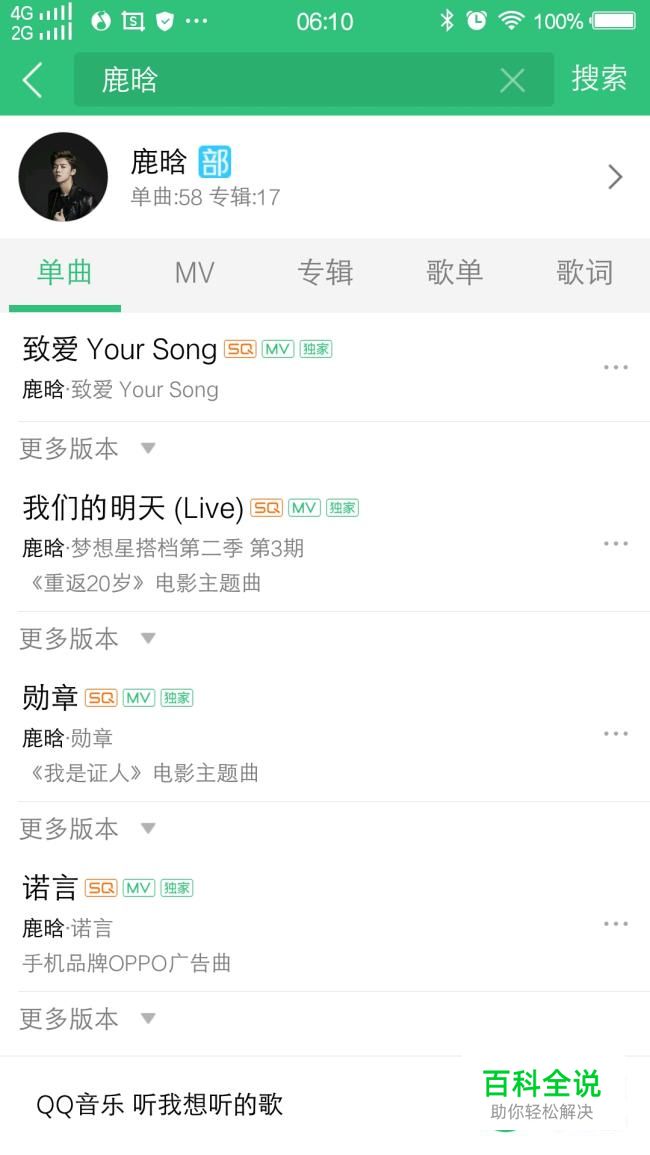
Task: Tap the 搜索 button
Action: tap(599, 79)
